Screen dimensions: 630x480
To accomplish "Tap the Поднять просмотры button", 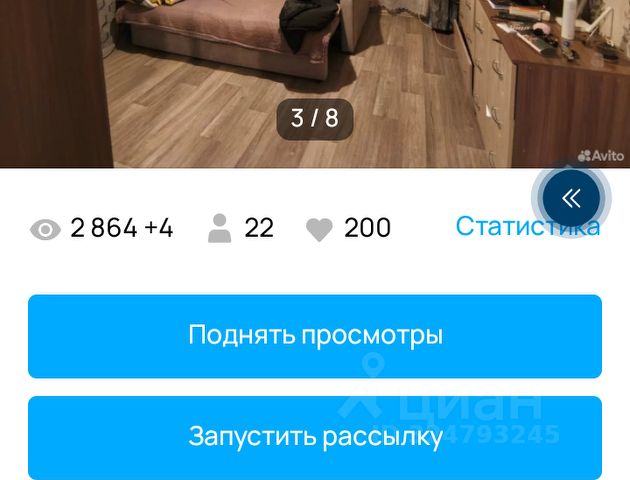I will tap(314, 336).
